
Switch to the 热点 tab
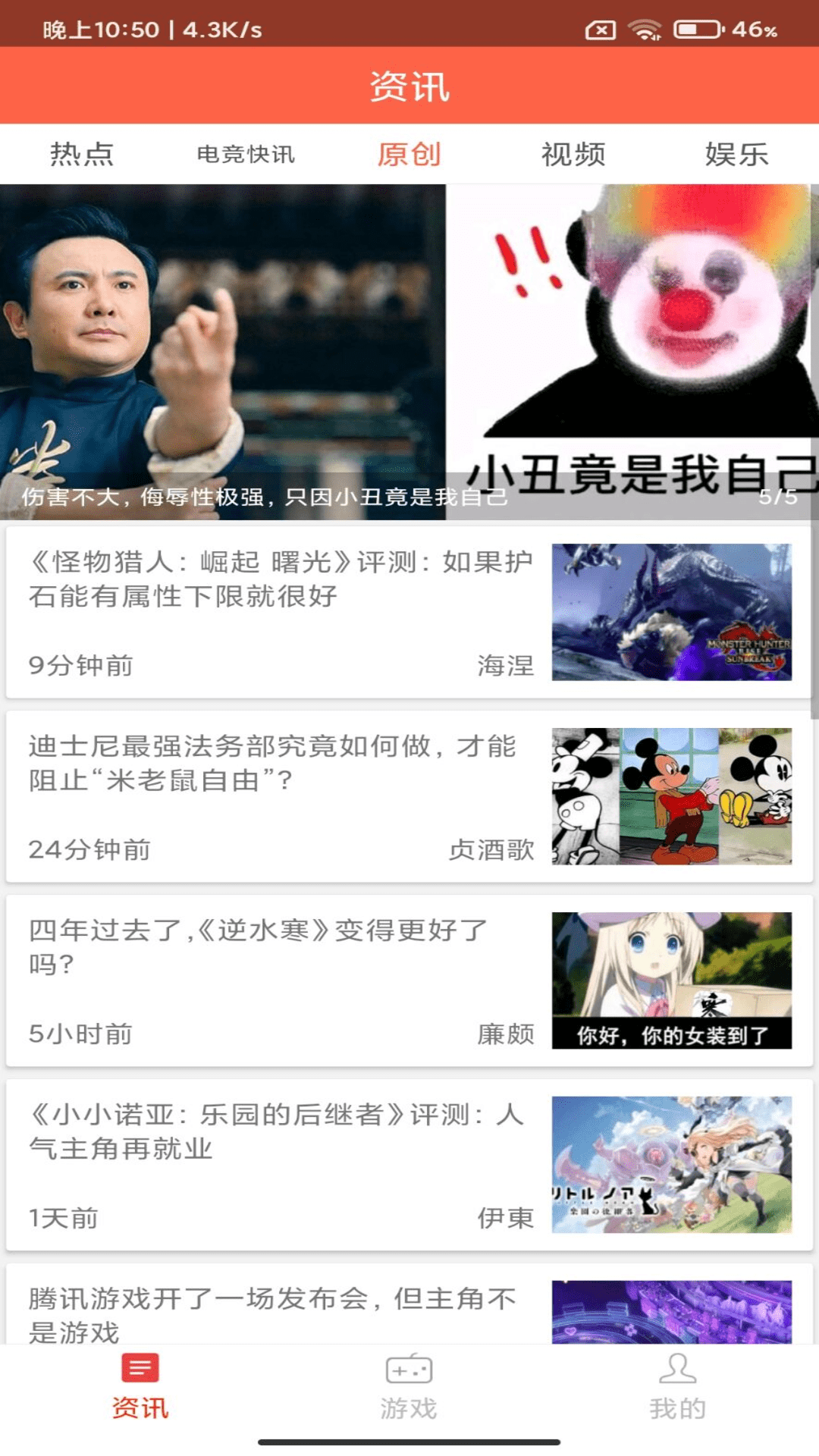point(82,154)
